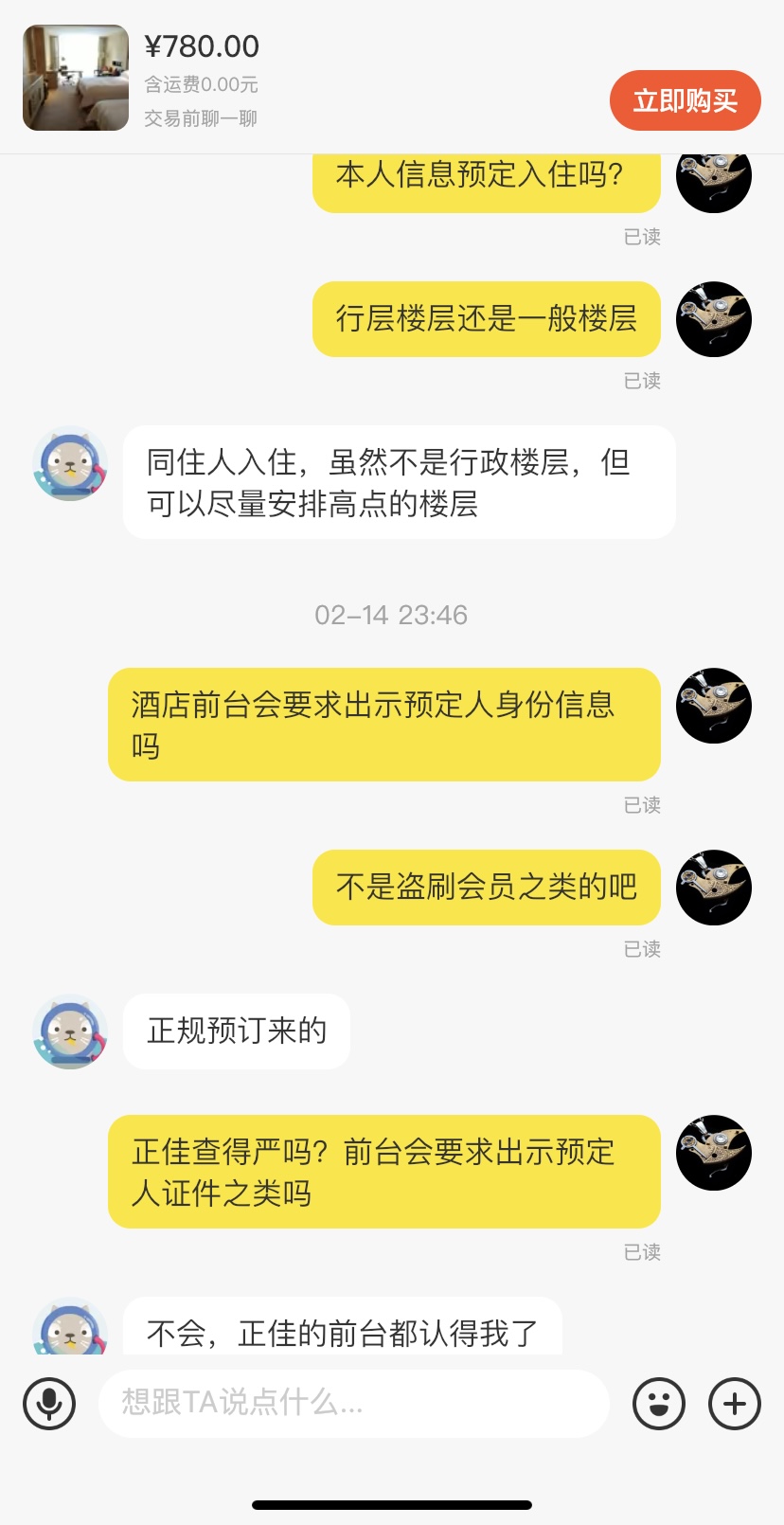The image size is (784, 1525).
Task: Open my avatar beside 不是盗刷会员之类的吧
Action: [713, 888]
